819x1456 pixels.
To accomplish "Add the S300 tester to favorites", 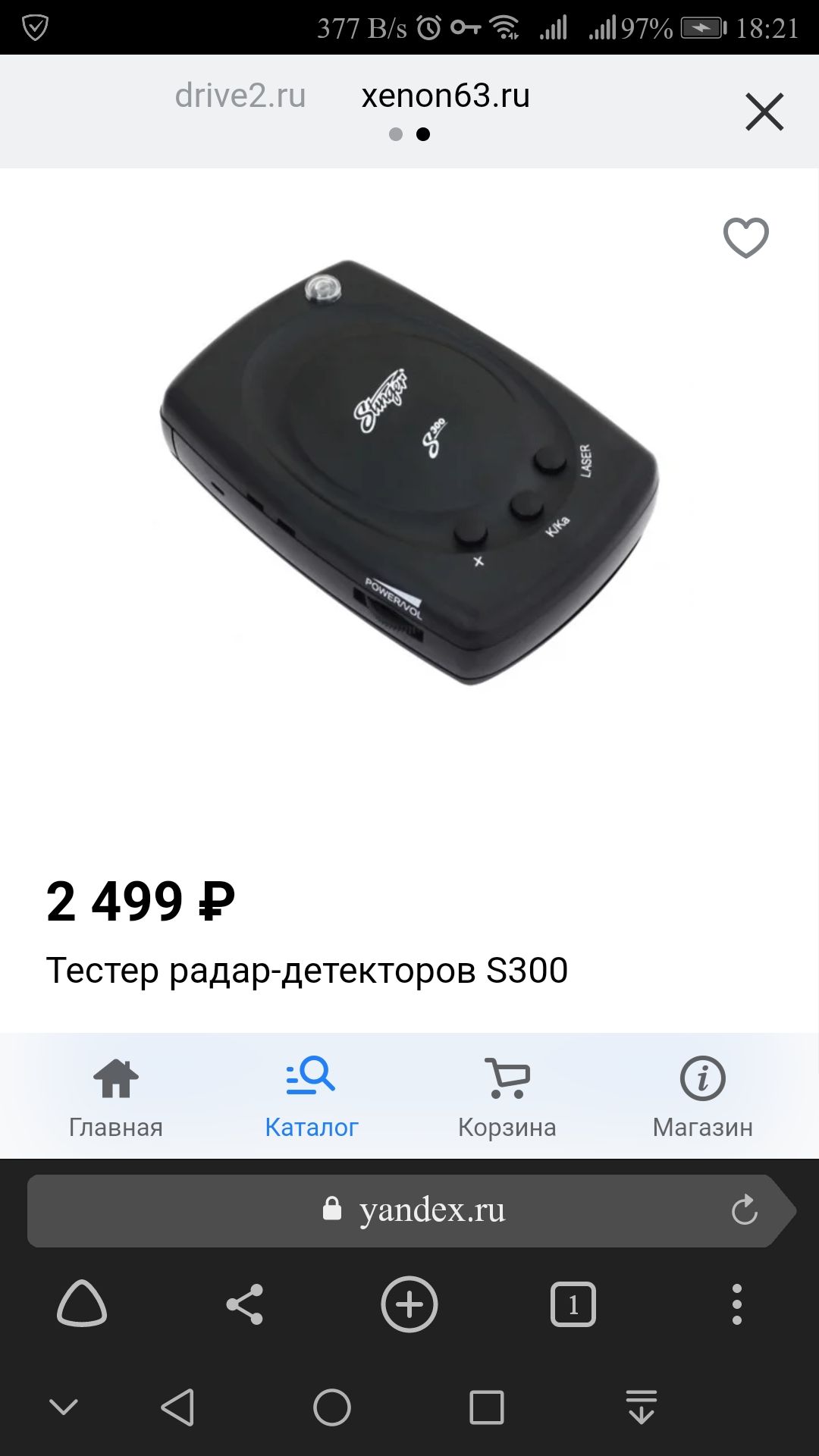I will (745, 237).
